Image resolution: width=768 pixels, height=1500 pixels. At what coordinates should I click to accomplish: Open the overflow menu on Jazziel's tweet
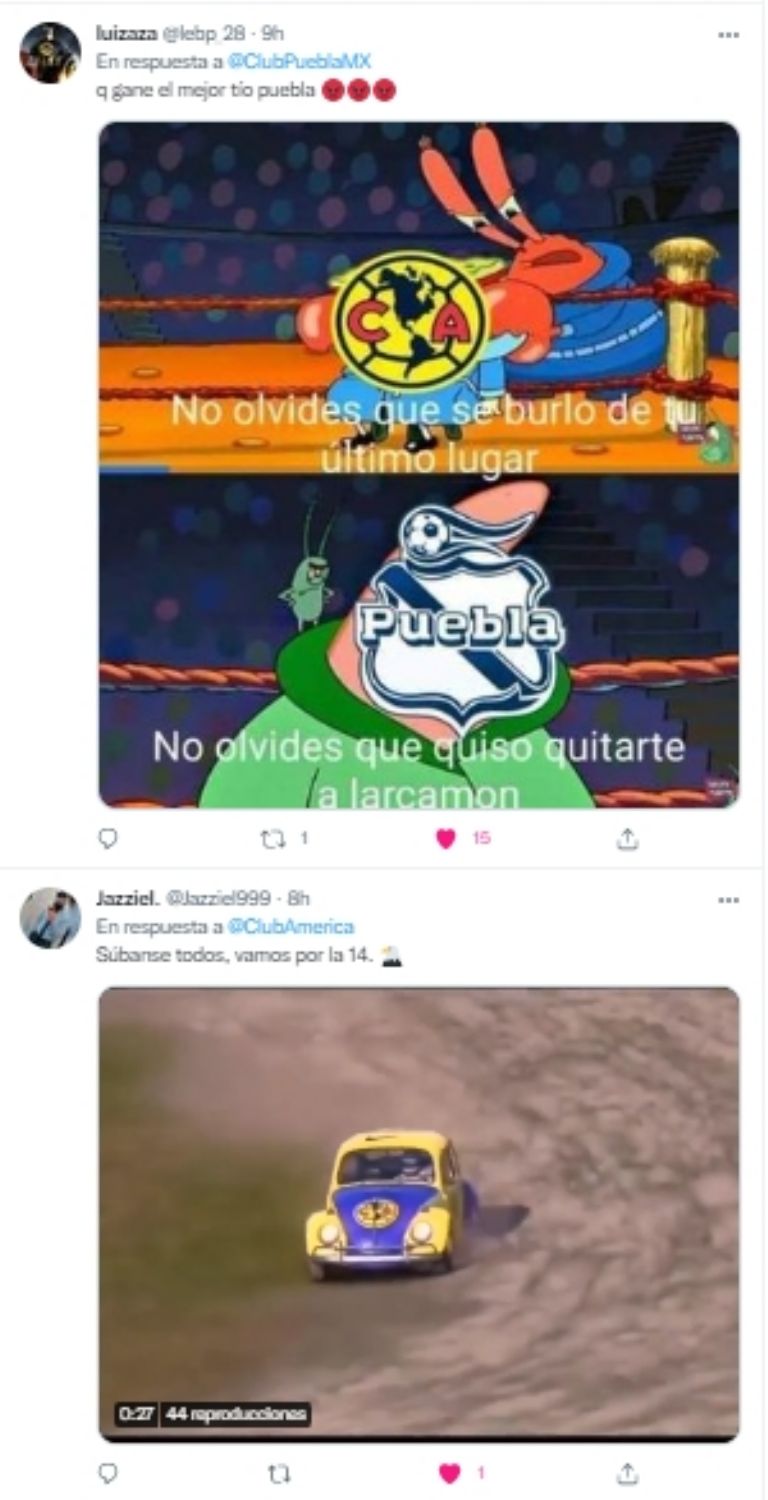[728, 900]
